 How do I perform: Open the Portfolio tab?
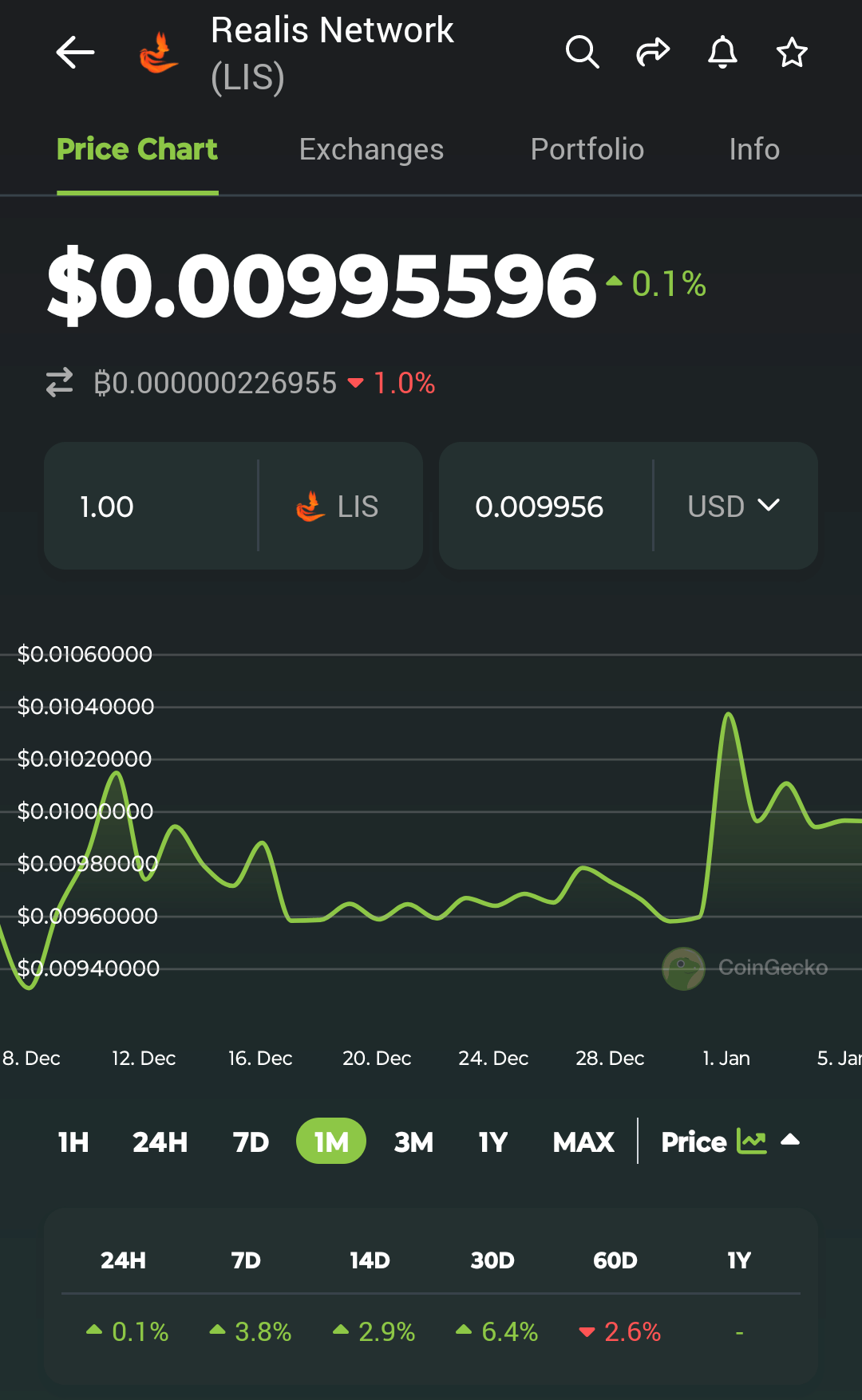(587, 149)
